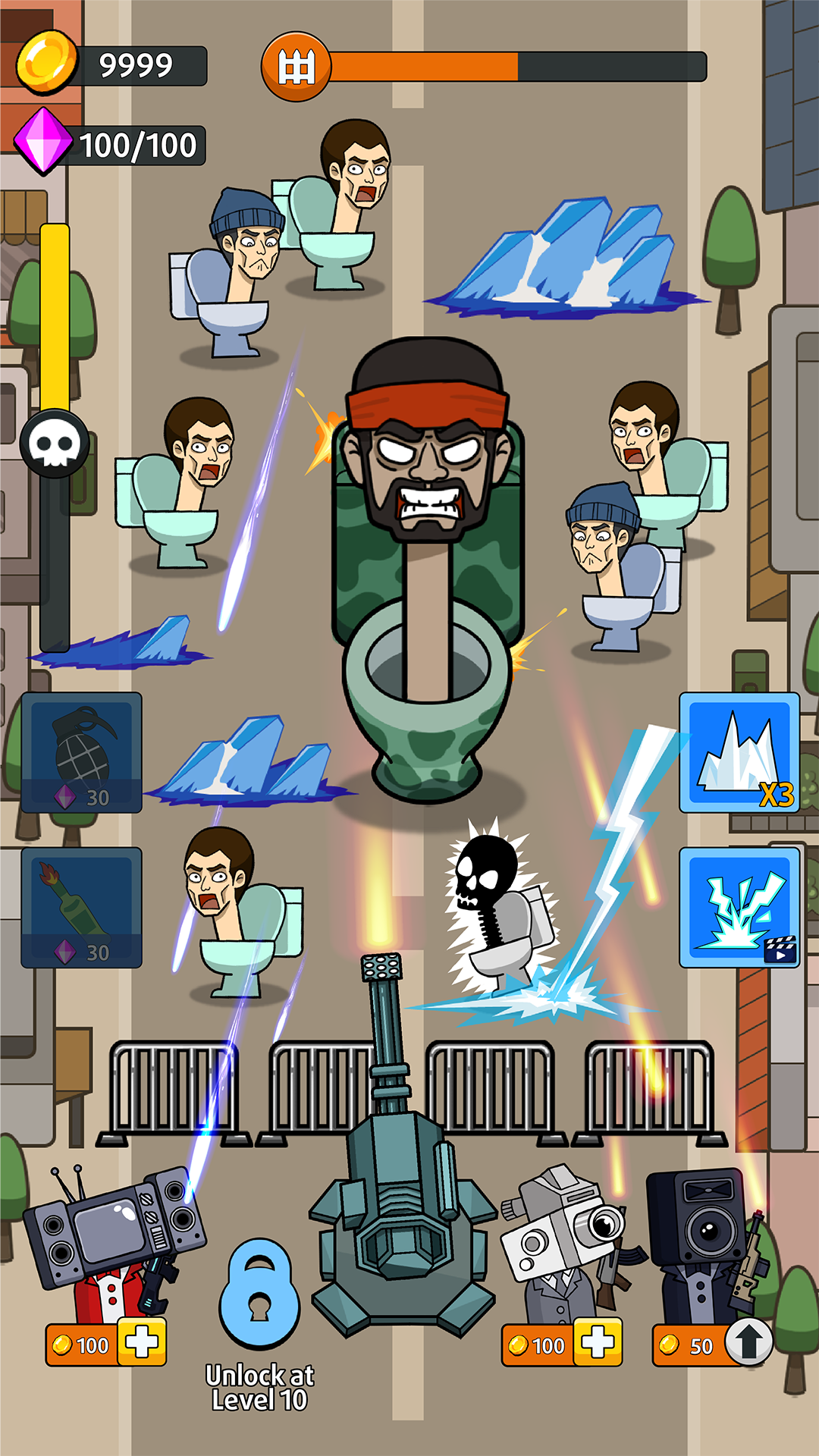Viewport: 819px width, 1456px height.
Task: Use the grenade skill costing 30 gems
Action: tap(81, 752)
